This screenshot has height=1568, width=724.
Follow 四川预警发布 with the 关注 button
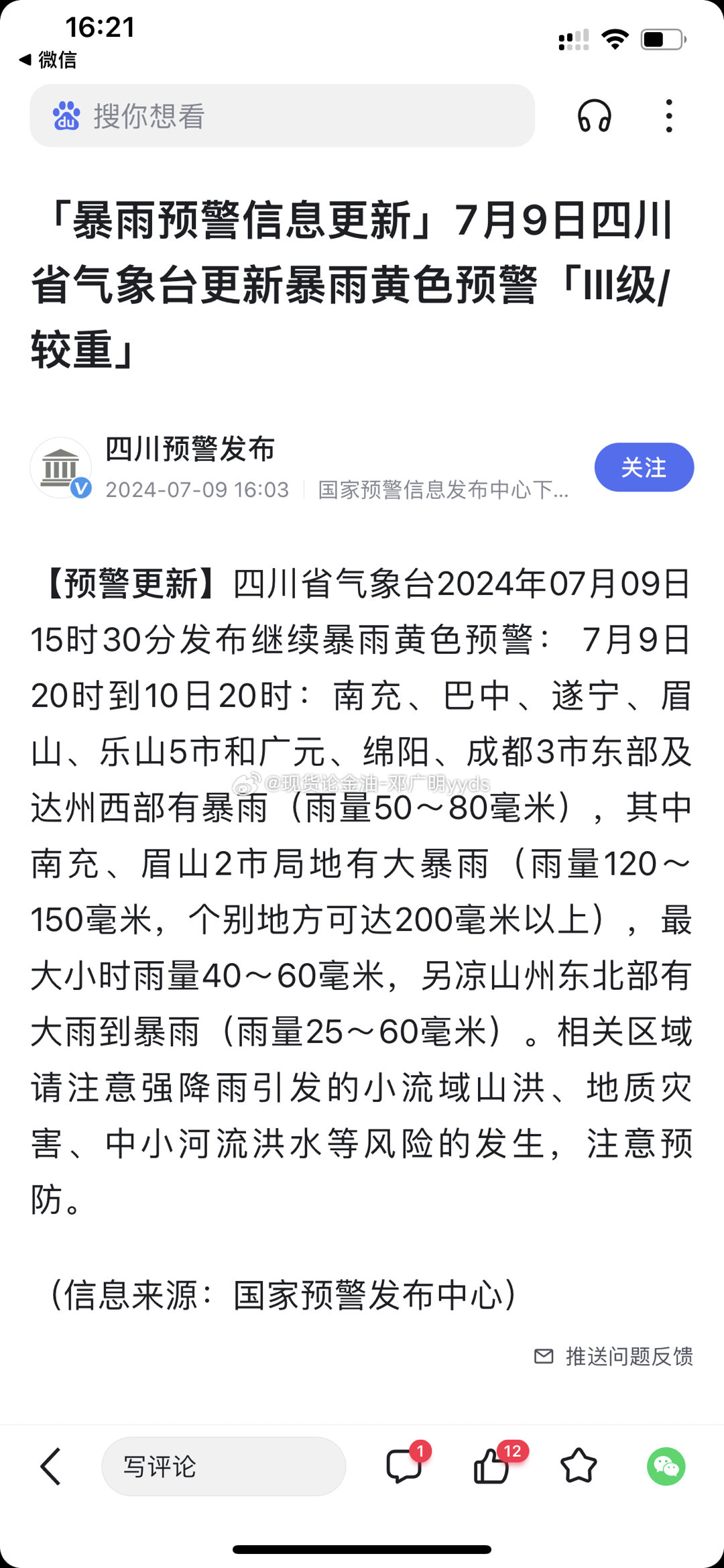pyautogui.click(x=644, y=467)
